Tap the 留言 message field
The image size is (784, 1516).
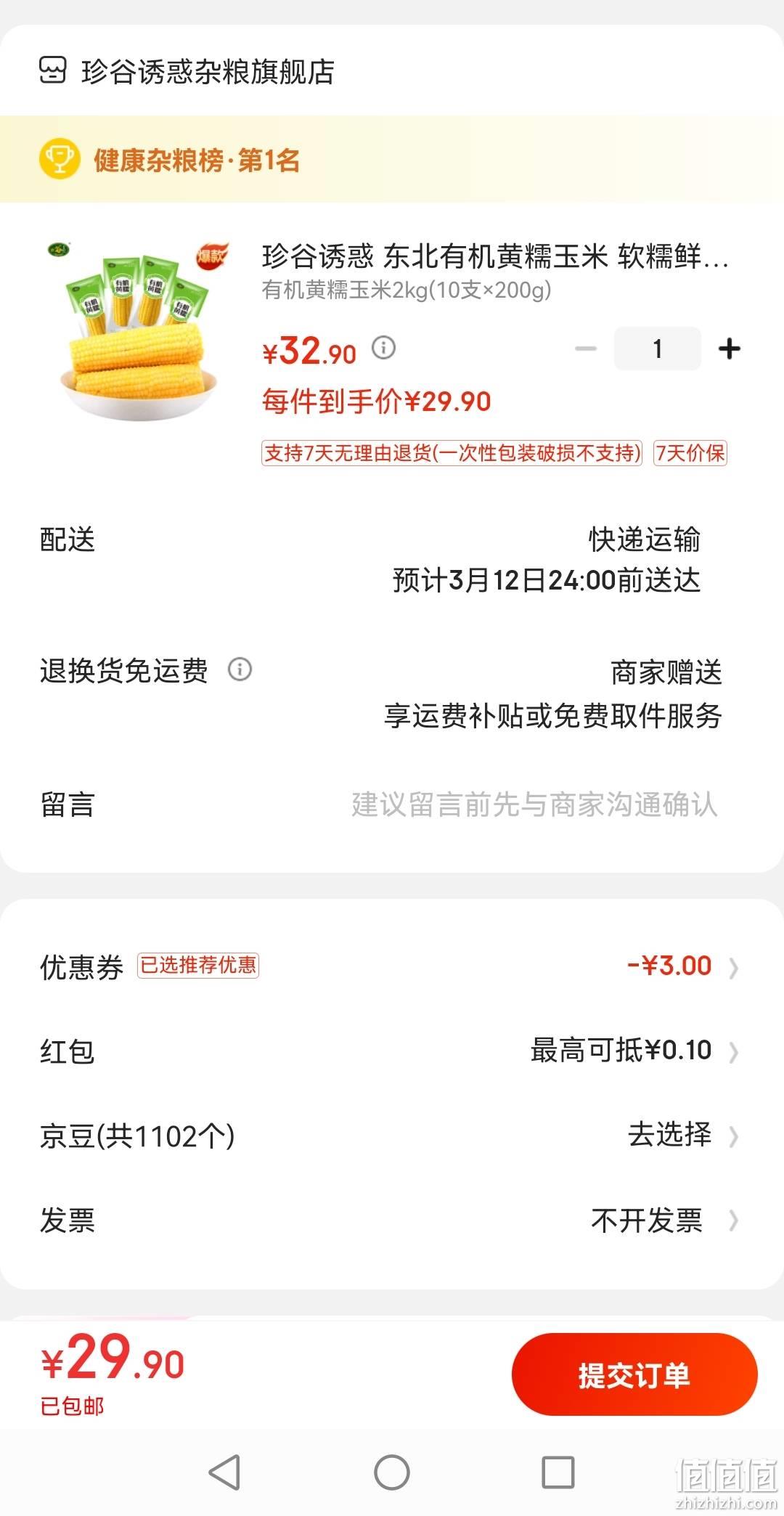point(392,804)
